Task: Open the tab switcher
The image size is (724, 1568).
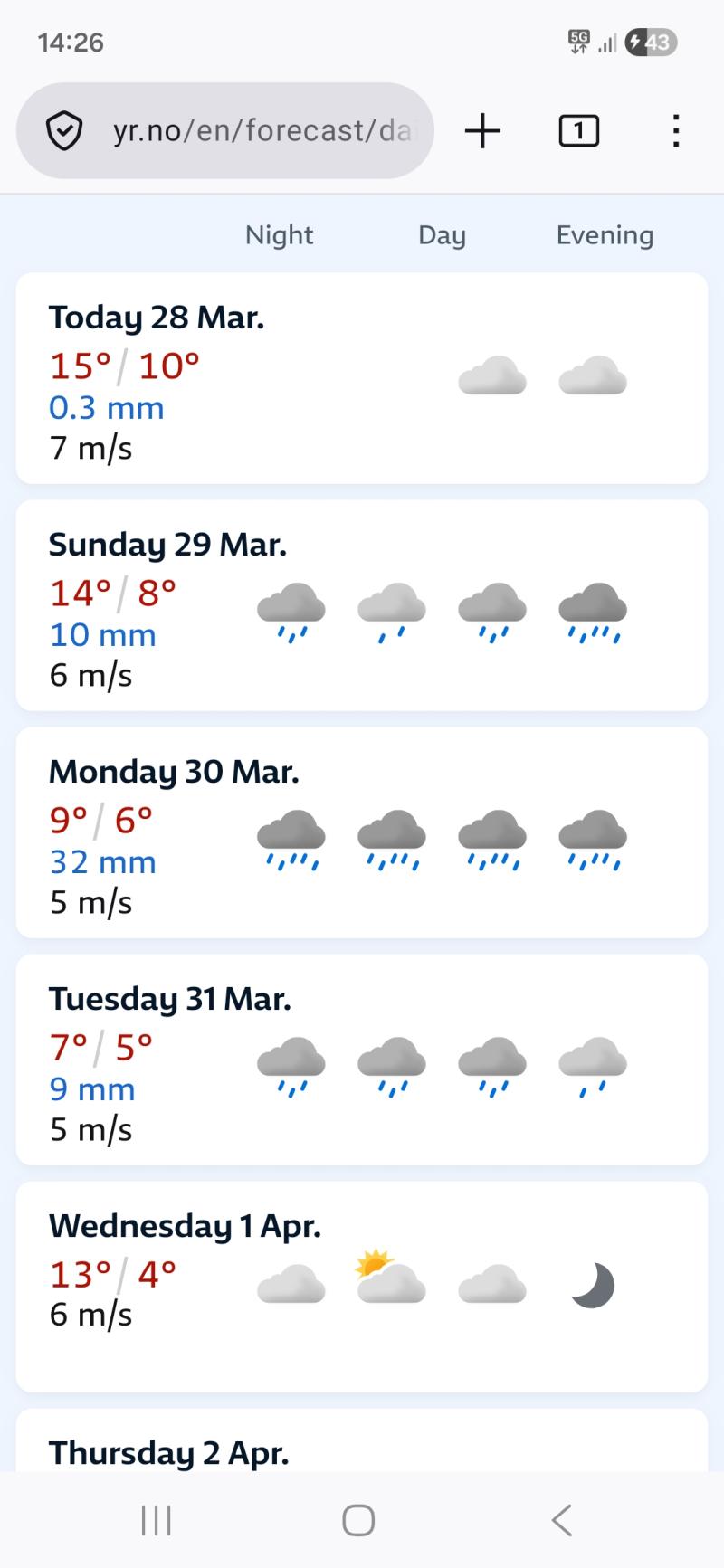Action: coord(578,131)
